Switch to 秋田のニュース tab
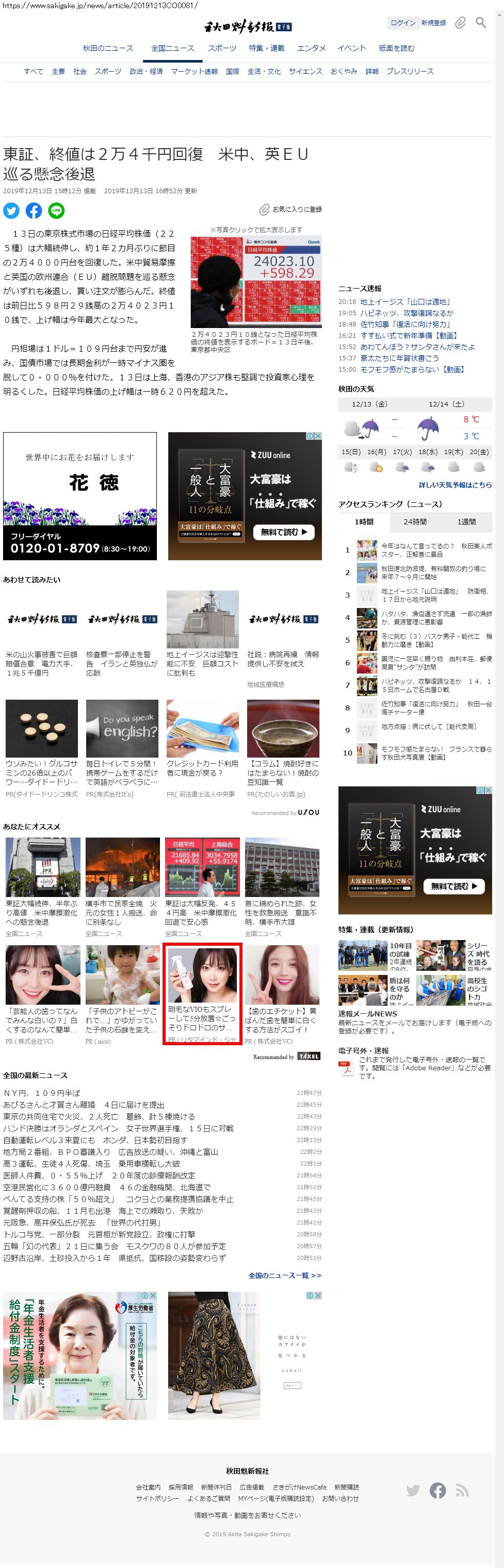The width and height of the screenshot is (504, 1568). click(108, 49)
